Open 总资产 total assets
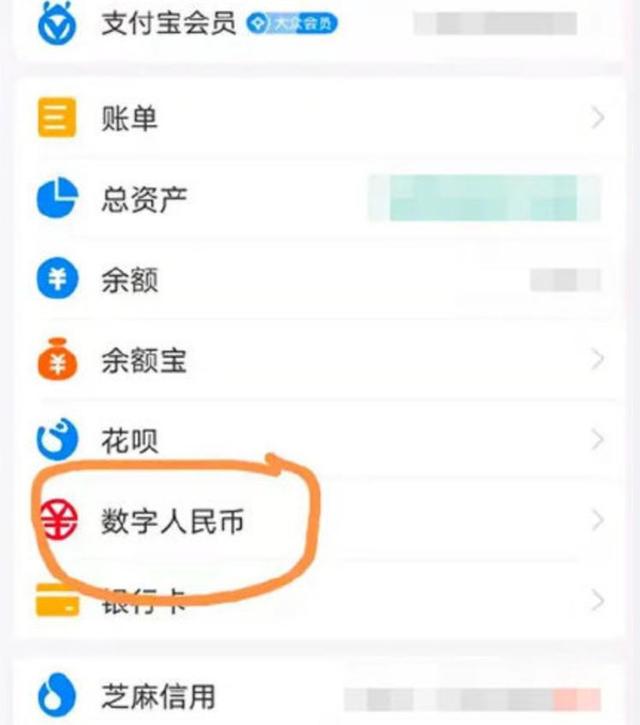 [143, 199]
